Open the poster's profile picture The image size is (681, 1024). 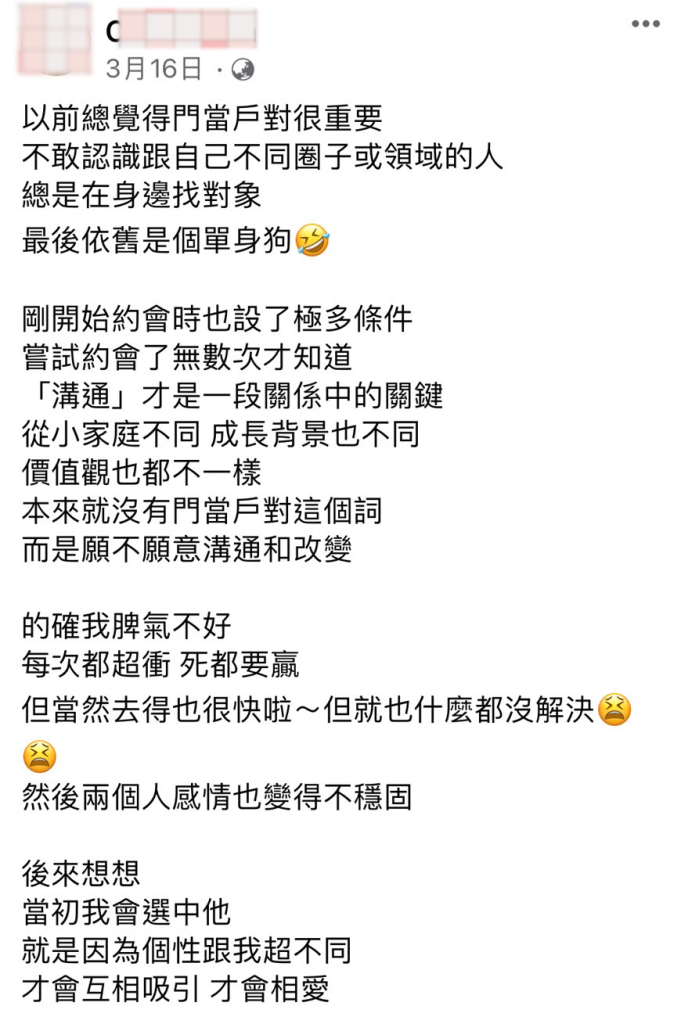pos(52,40)
